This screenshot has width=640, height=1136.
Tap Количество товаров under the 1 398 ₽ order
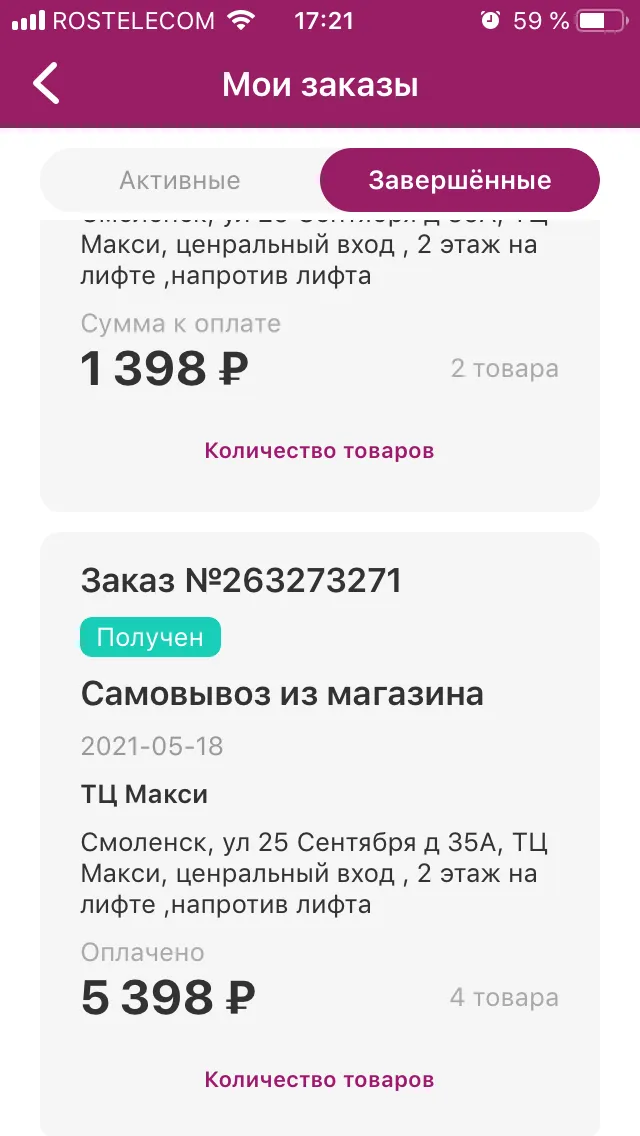(320, 451)
